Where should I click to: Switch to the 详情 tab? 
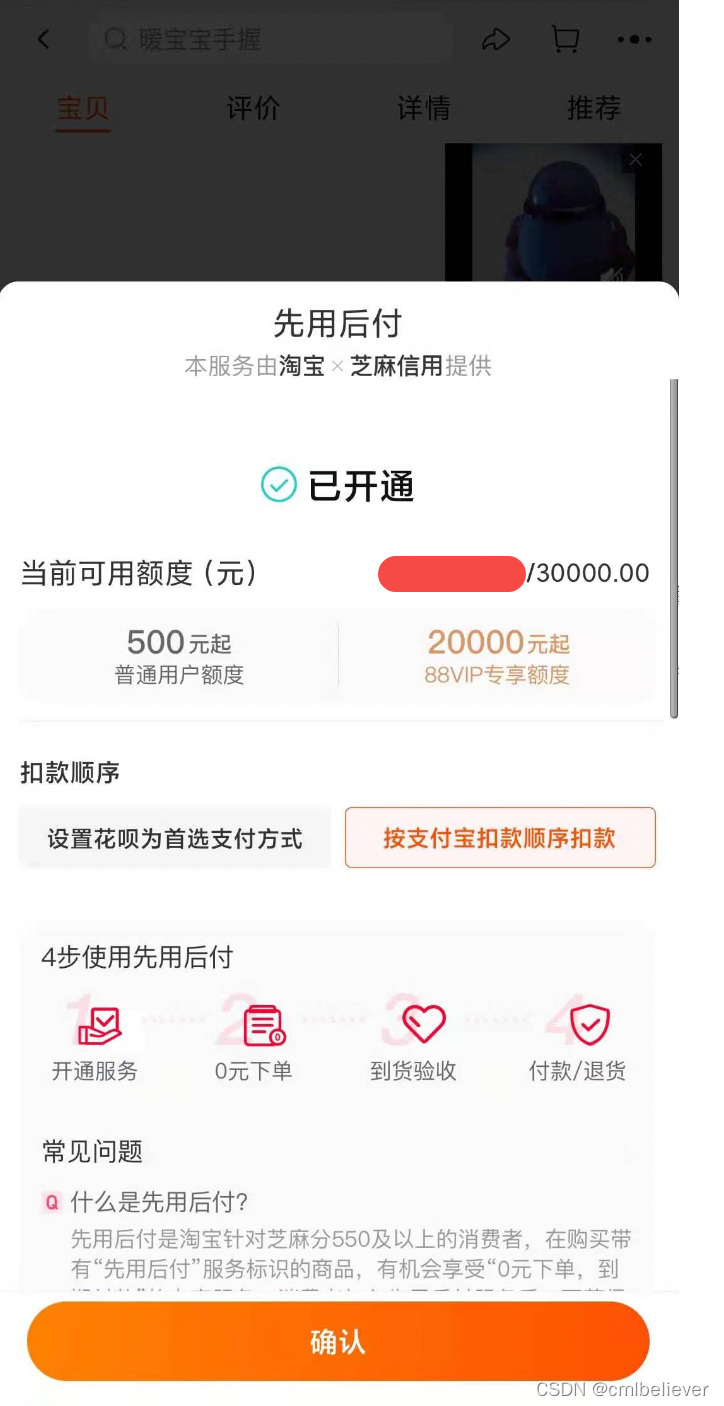[x=424, y=108]
